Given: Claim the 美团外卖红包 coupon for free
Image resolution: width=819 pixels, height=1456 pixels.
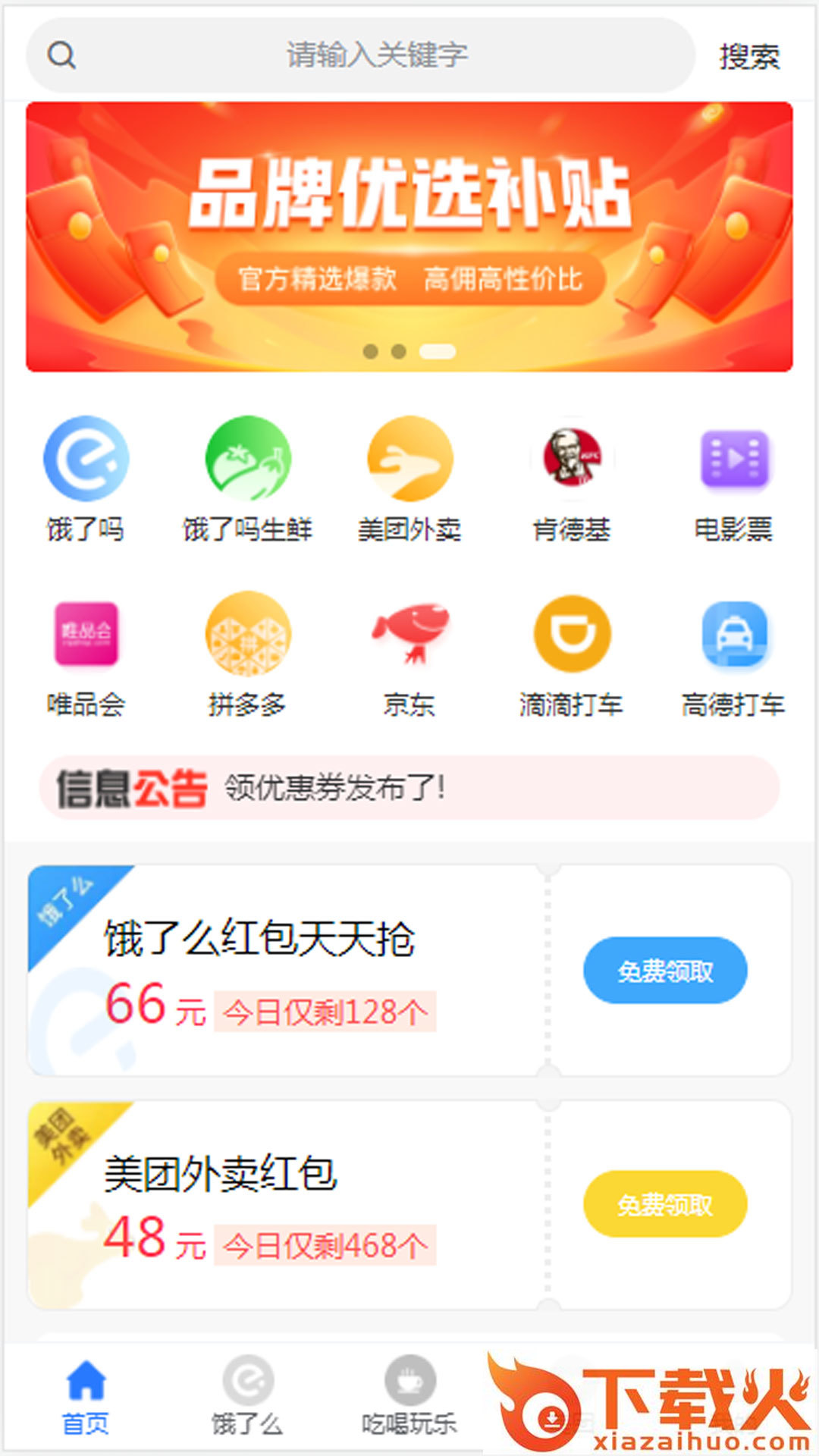Looking at the screenshot, I should point(665,1204).
